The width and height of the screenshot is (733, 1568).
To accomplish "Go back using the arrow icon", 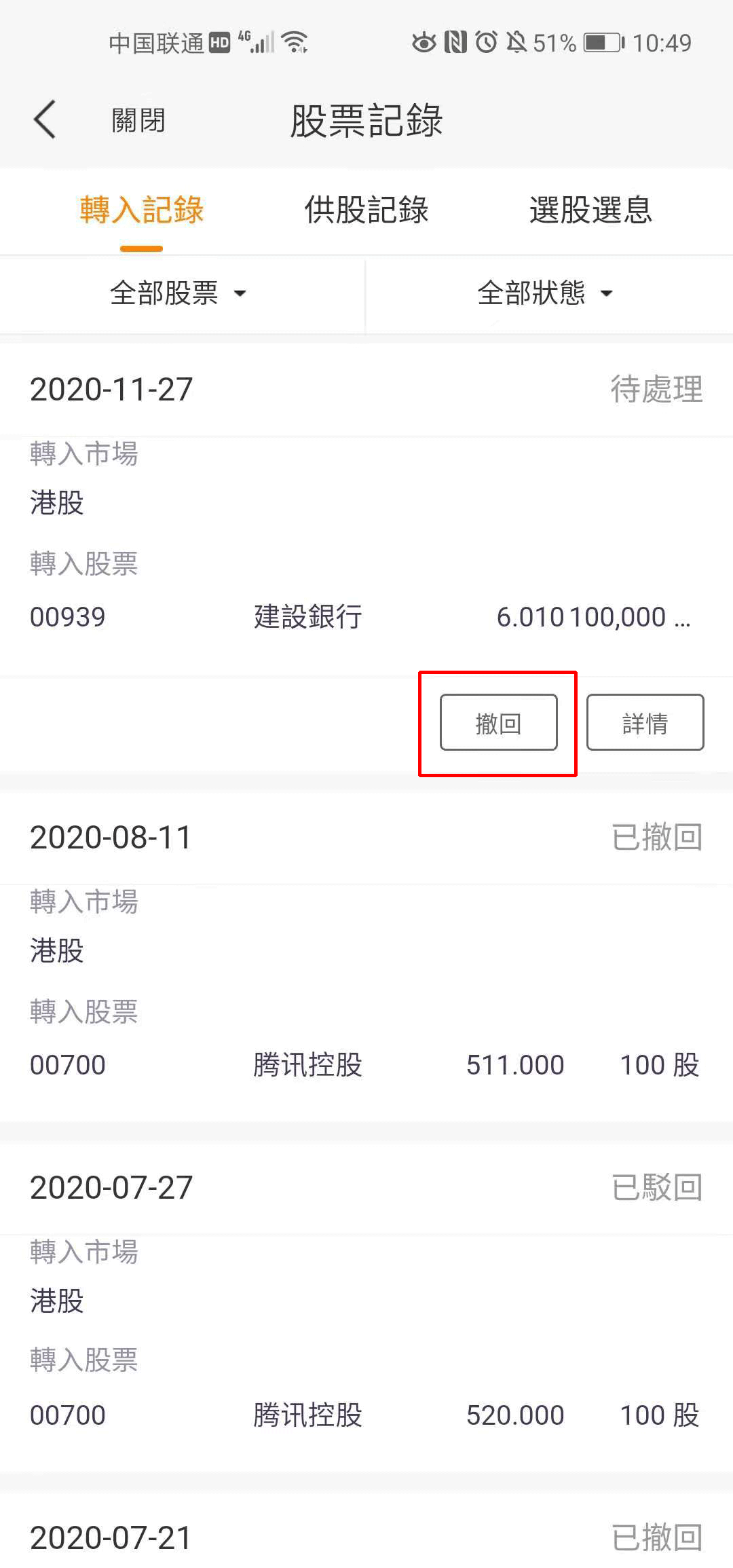I will [x=44, y=120].
